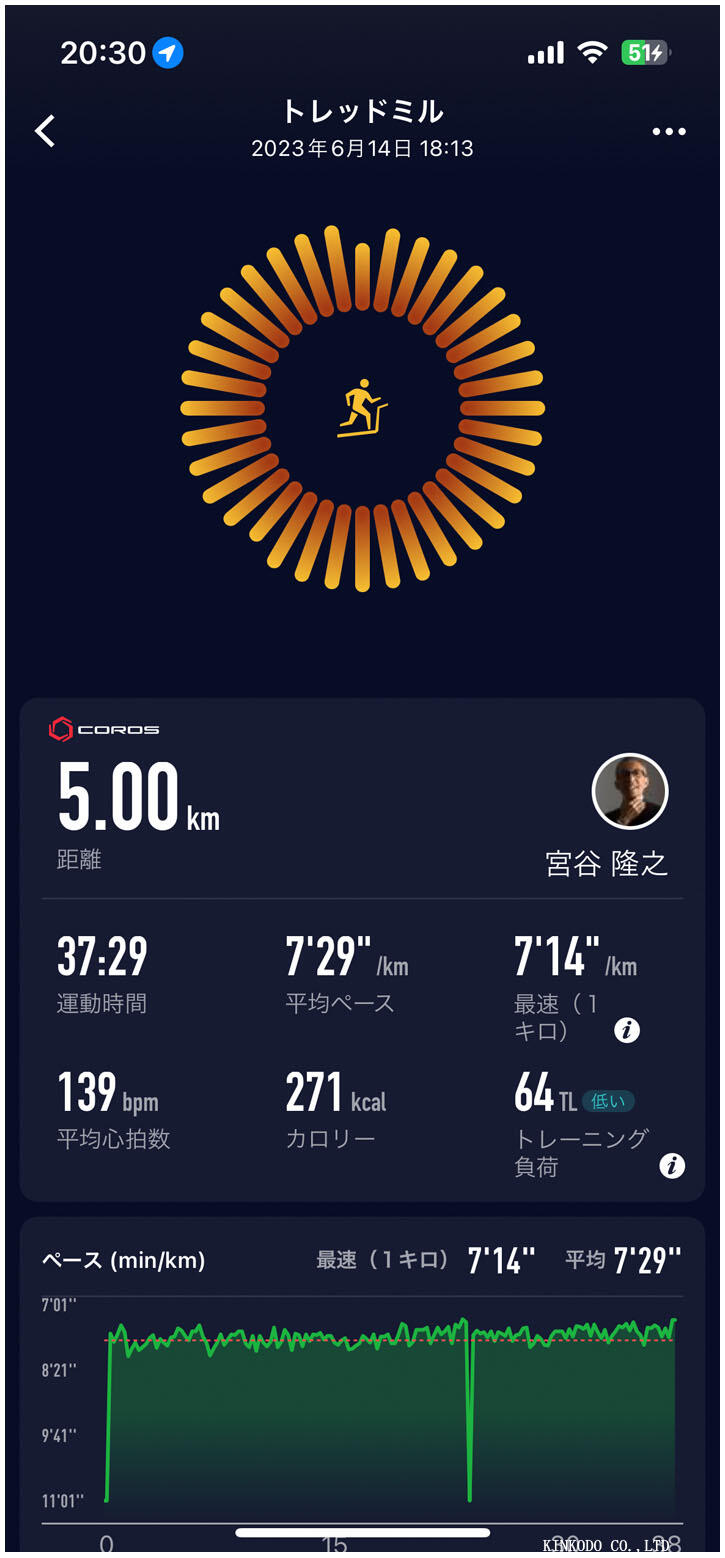Image resolution: width=725 pixels, height=1558 pixels.
Task: Open 宮谷 隆之's profile picture
Action: pos(629,790)
